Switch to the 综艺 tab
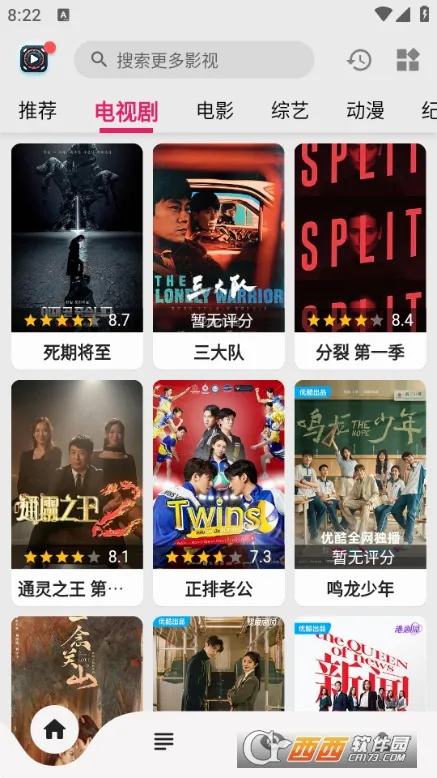The height and width of the screenshot is (778, 437). click(290, 110)
